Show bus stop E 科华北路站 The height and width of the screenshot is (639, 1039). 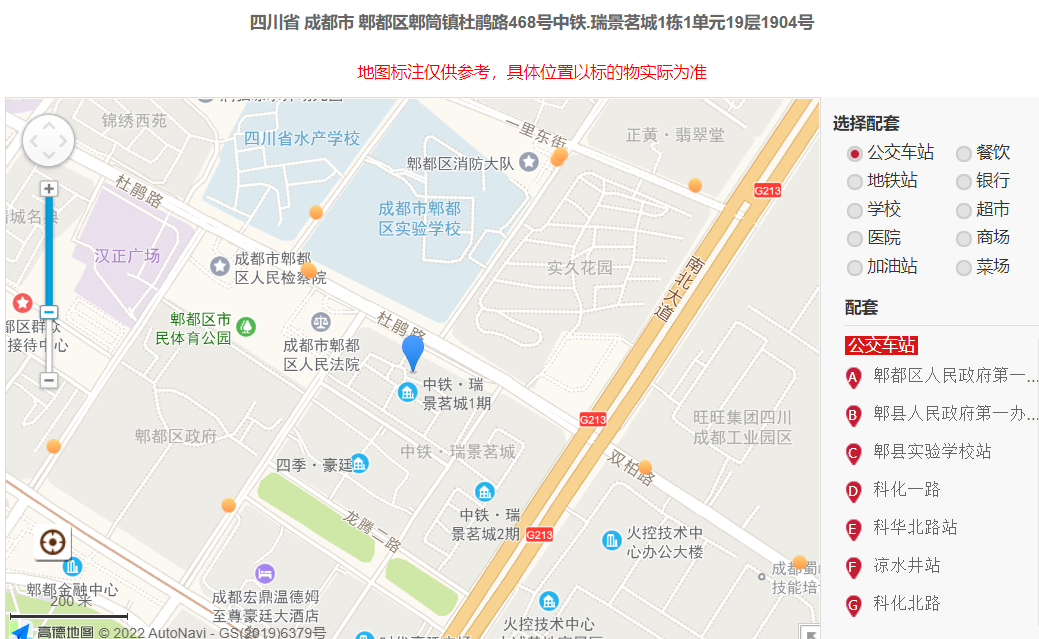pyautogui.click(x=914, y=527)
